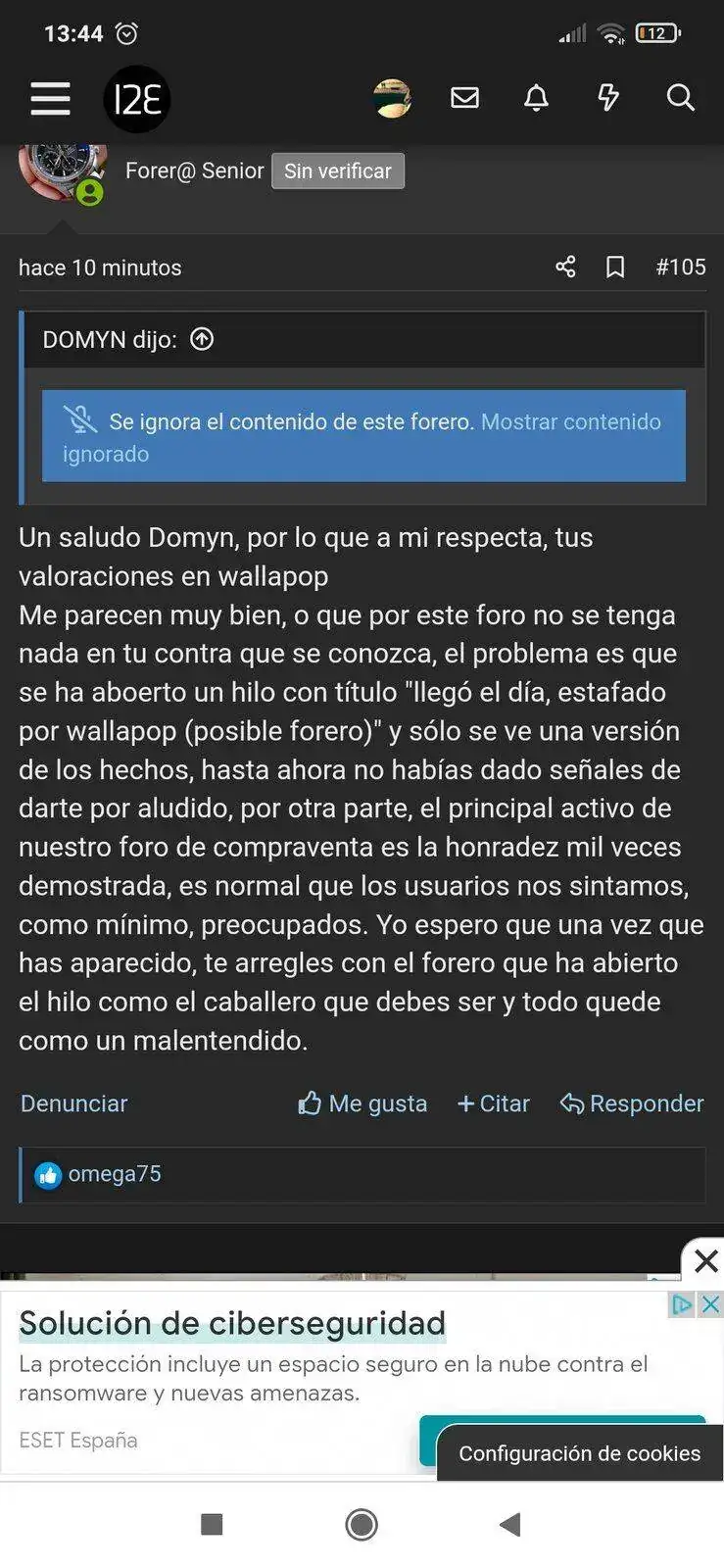Select Citar to quote this post
Screen dimensions: 724x1568
click(494, 1103)
